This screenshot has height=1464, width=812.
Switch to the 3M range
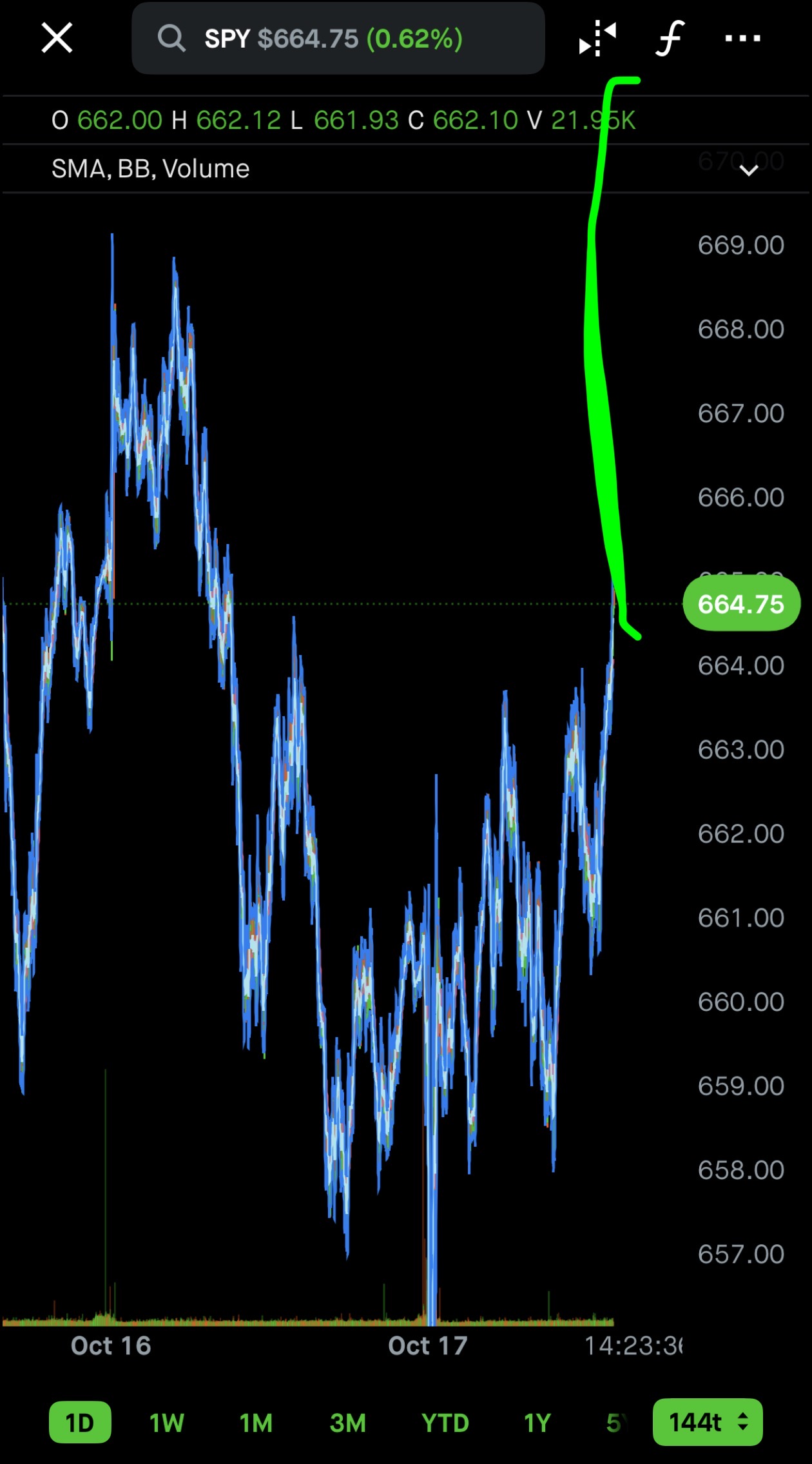tap(348, 1422)
